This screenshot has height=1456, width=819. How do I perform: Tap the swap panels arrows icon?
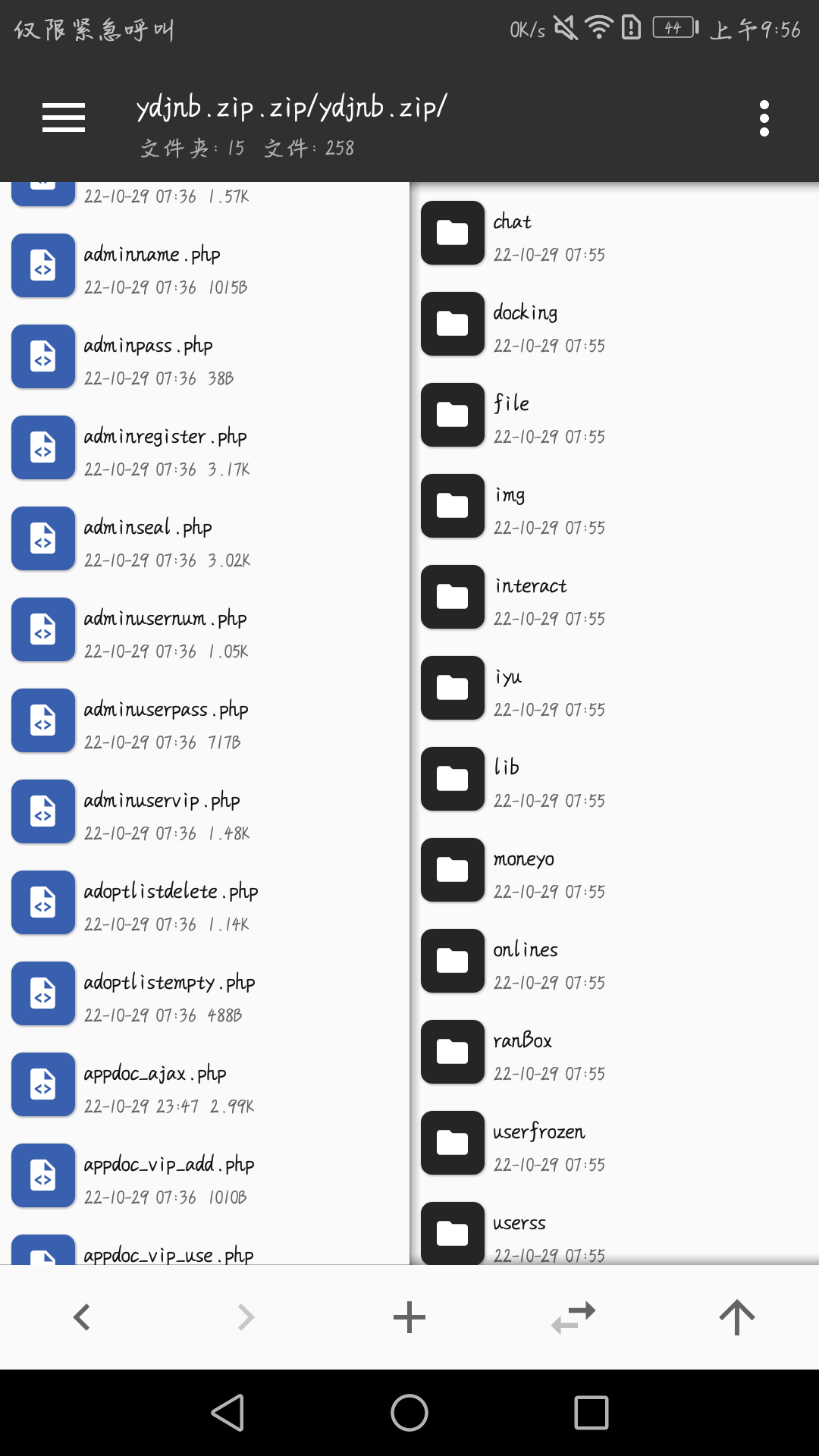pos(573,1317)
